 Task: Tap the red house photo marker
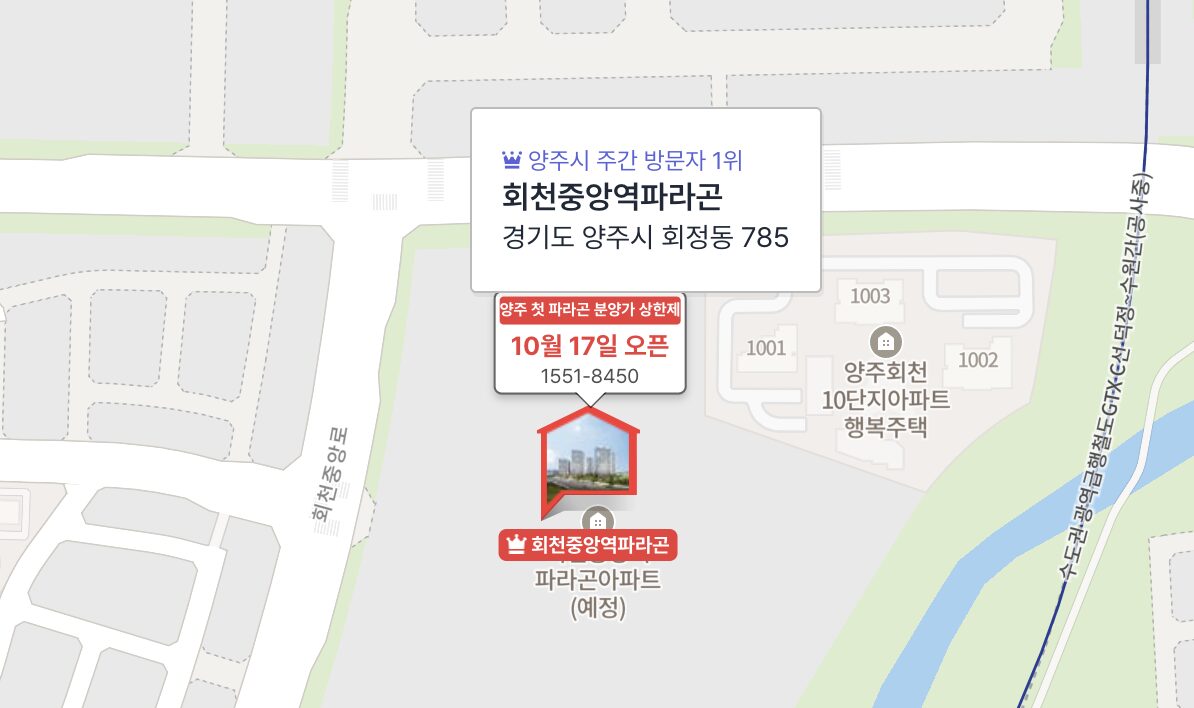pos(588,460)
